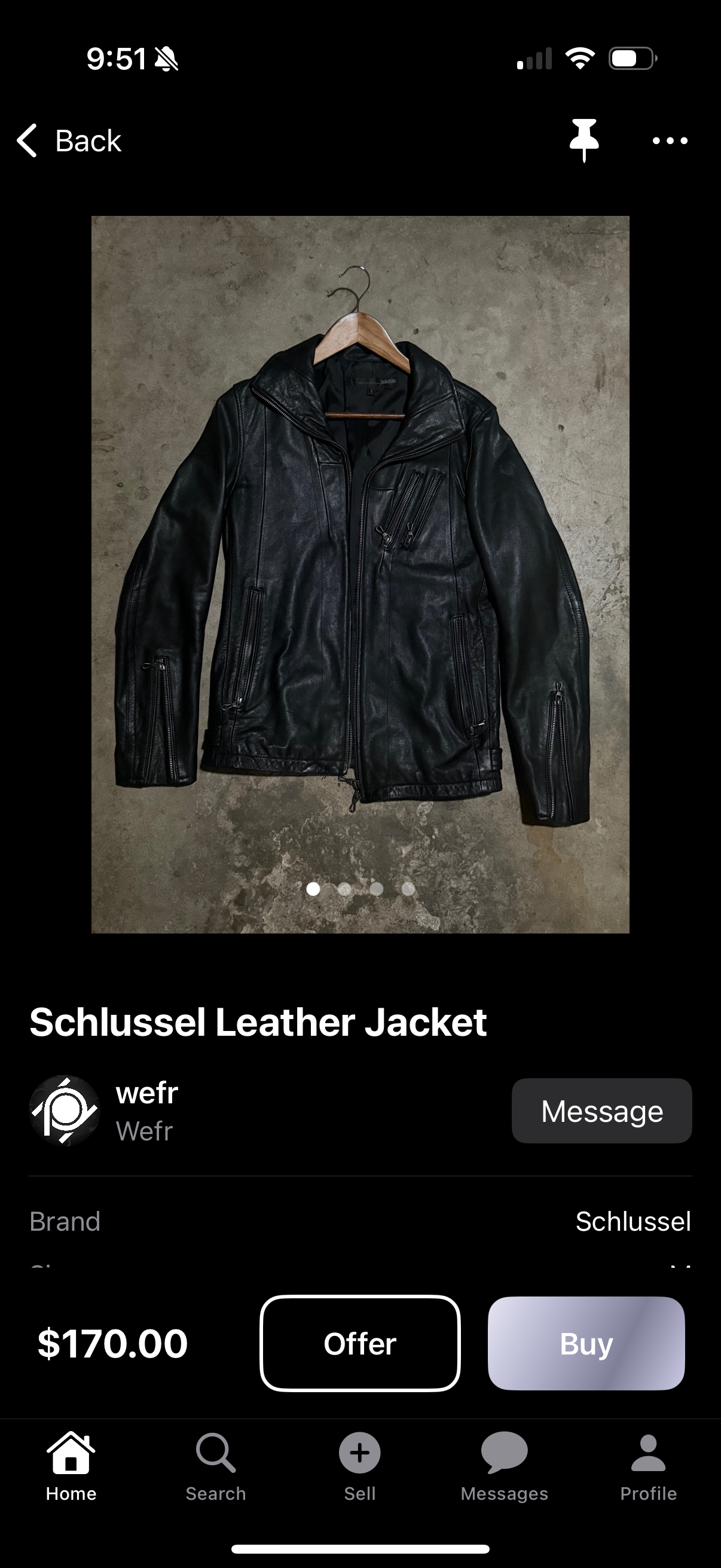
Task: Switch to the Messages tab
Action: (504, 1466)
